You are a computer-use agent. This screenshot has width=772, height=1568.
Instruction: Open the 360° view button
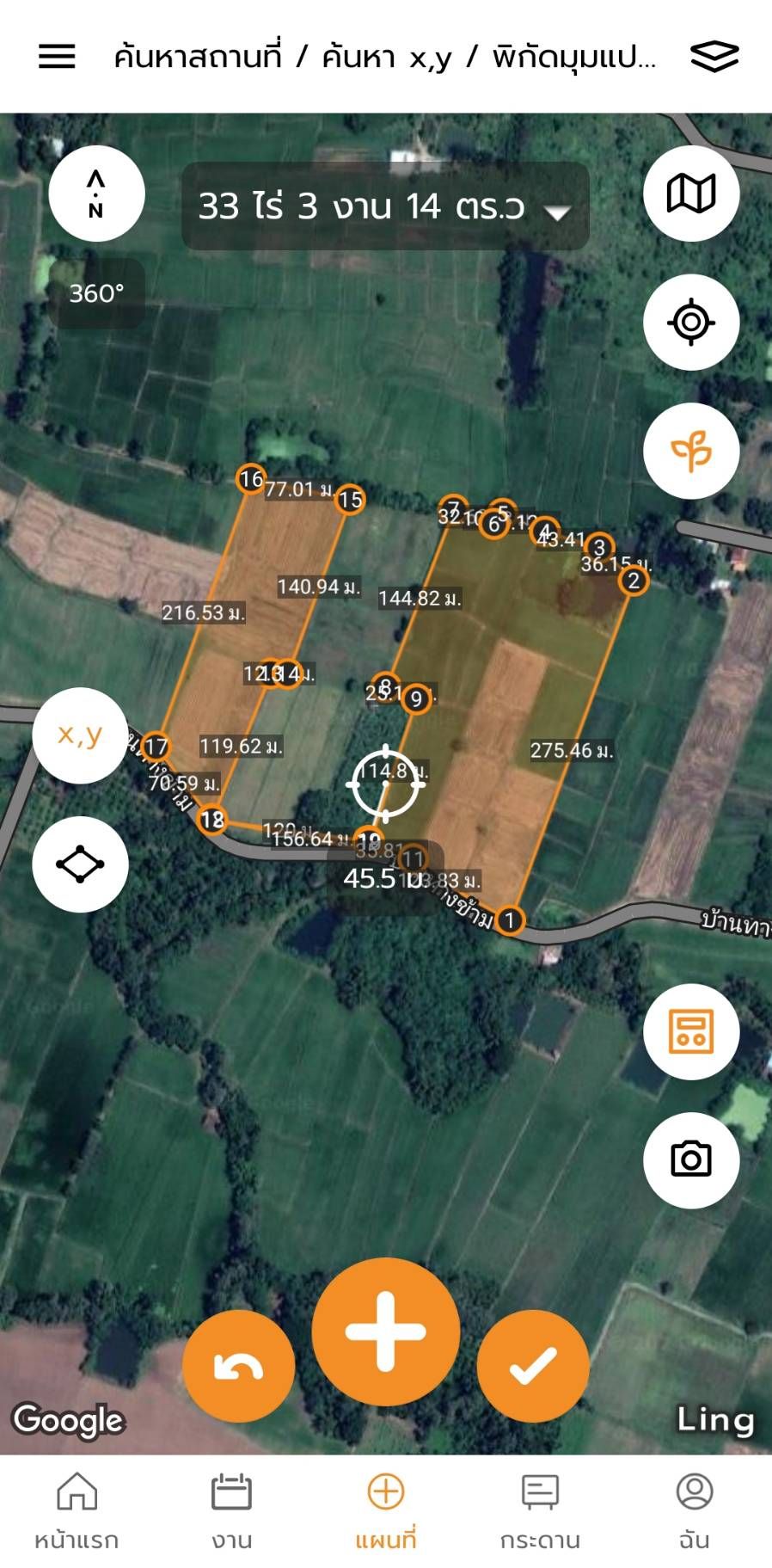96,293
